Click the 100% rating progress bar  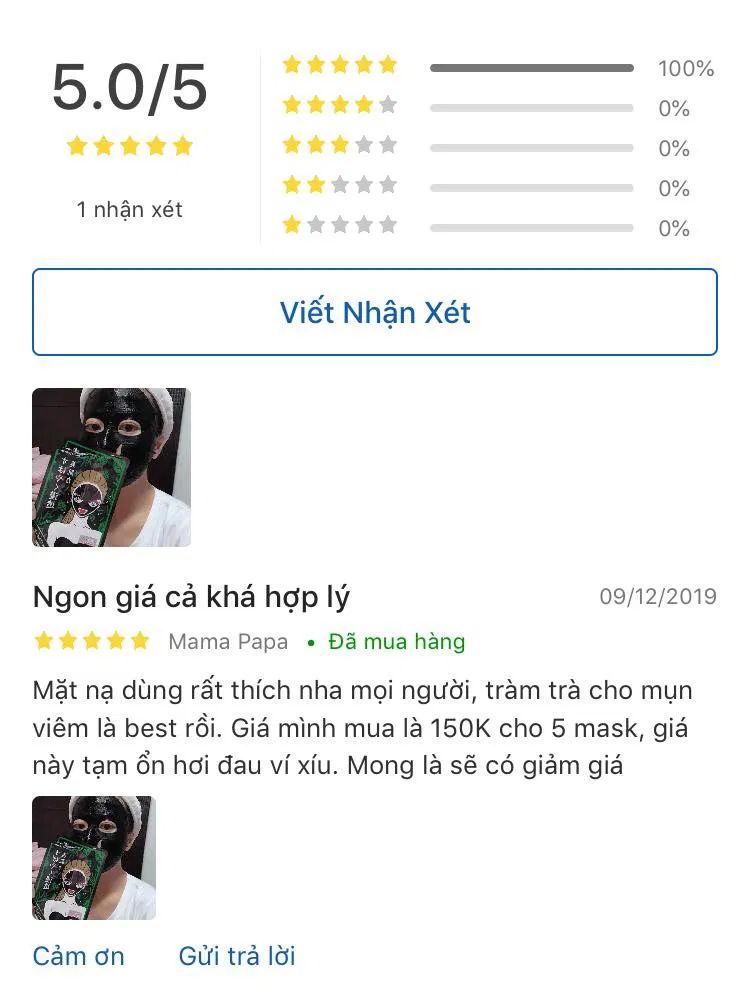(x=530, y=69)
